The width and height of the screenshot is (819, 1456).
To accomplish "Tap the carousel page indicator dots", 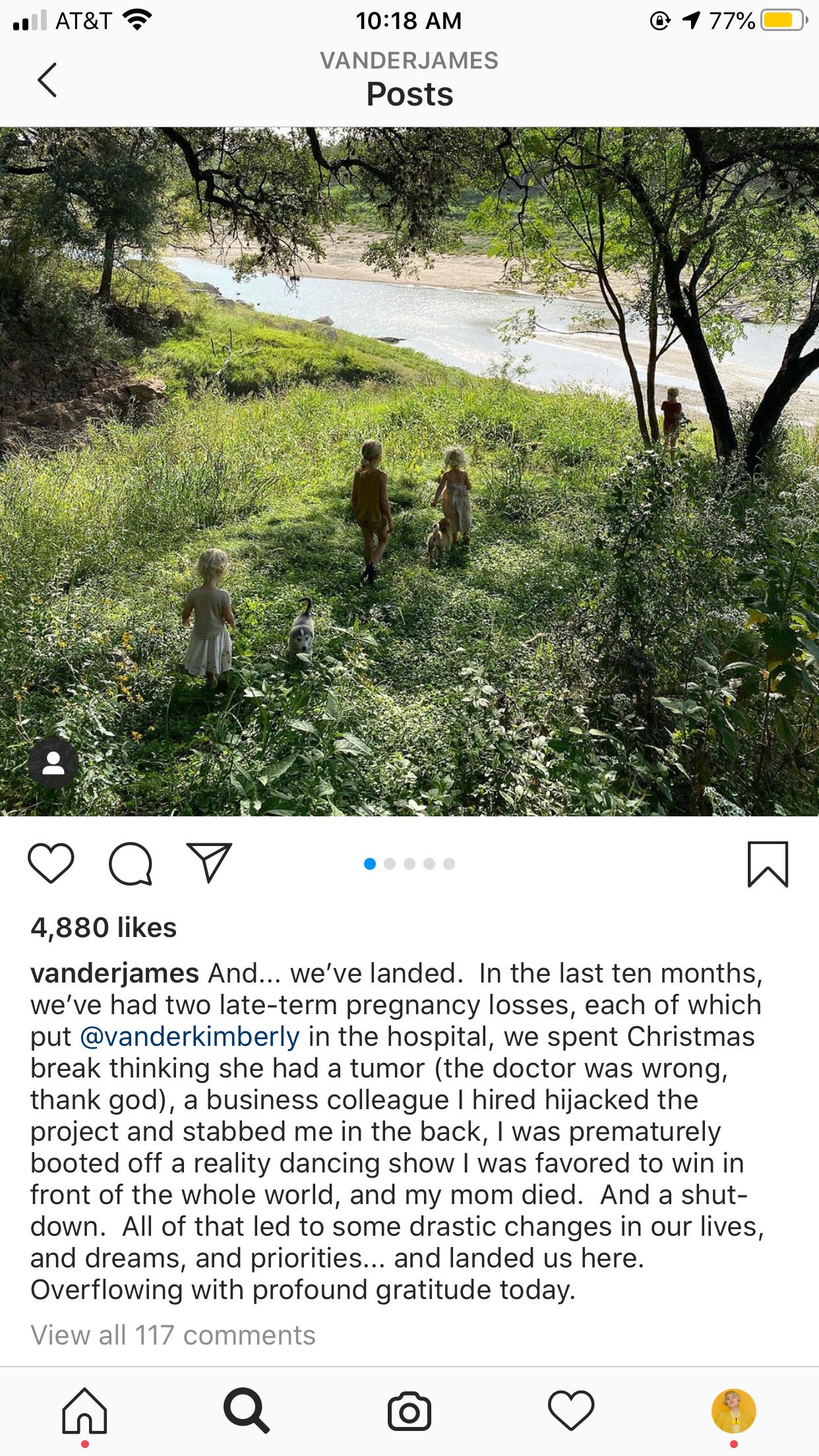I will click(x=409, y=864).
